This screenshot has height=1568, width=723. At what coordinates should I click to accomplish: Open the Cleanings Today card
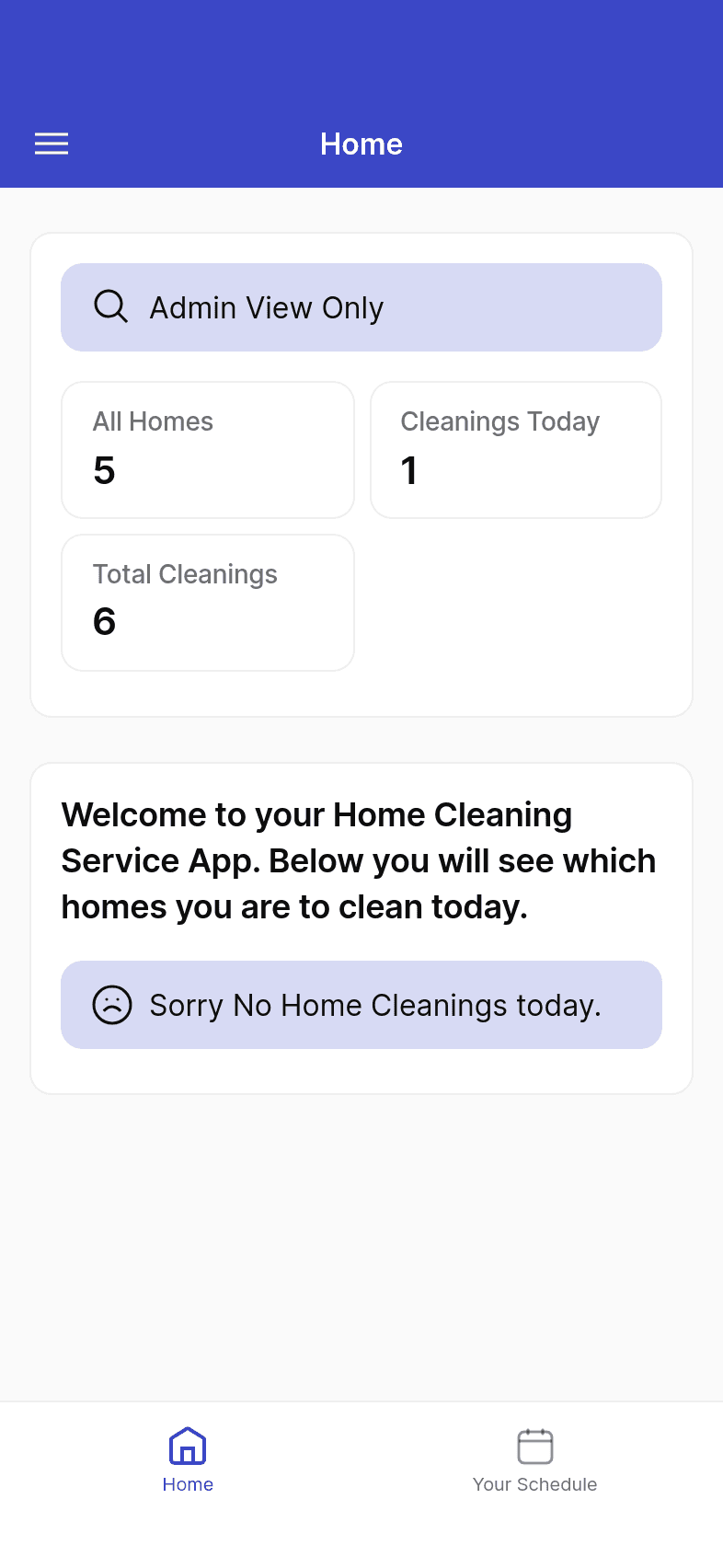[516, 450]
